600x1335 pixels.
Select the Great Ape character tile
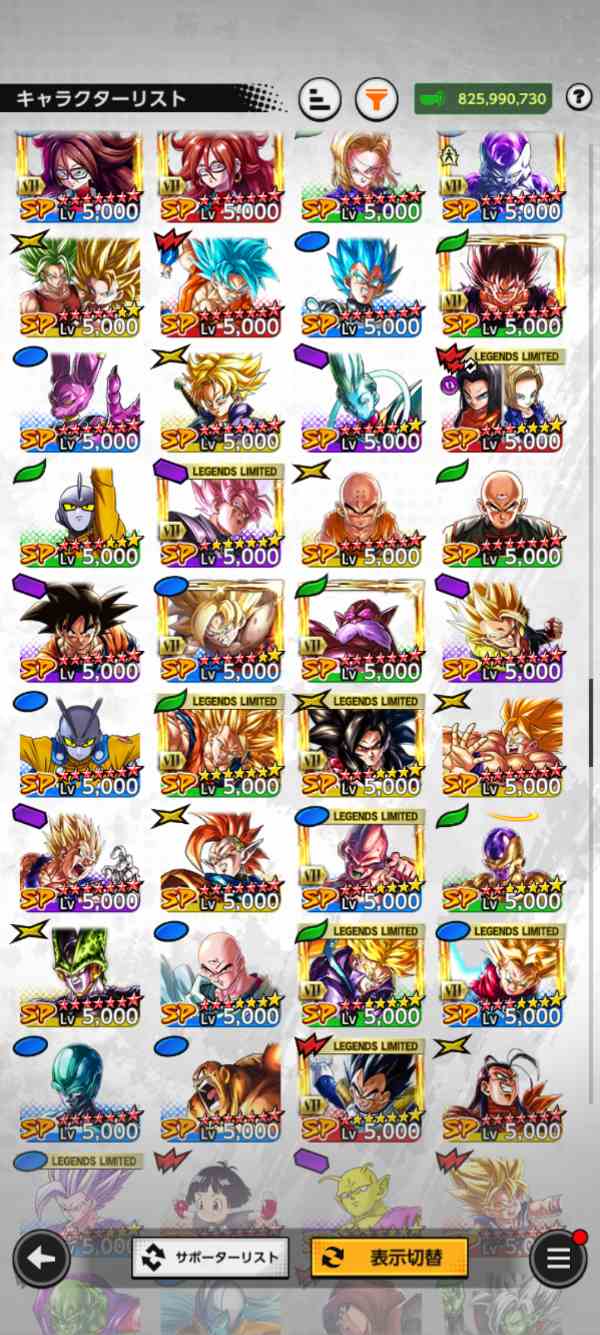220,1090
